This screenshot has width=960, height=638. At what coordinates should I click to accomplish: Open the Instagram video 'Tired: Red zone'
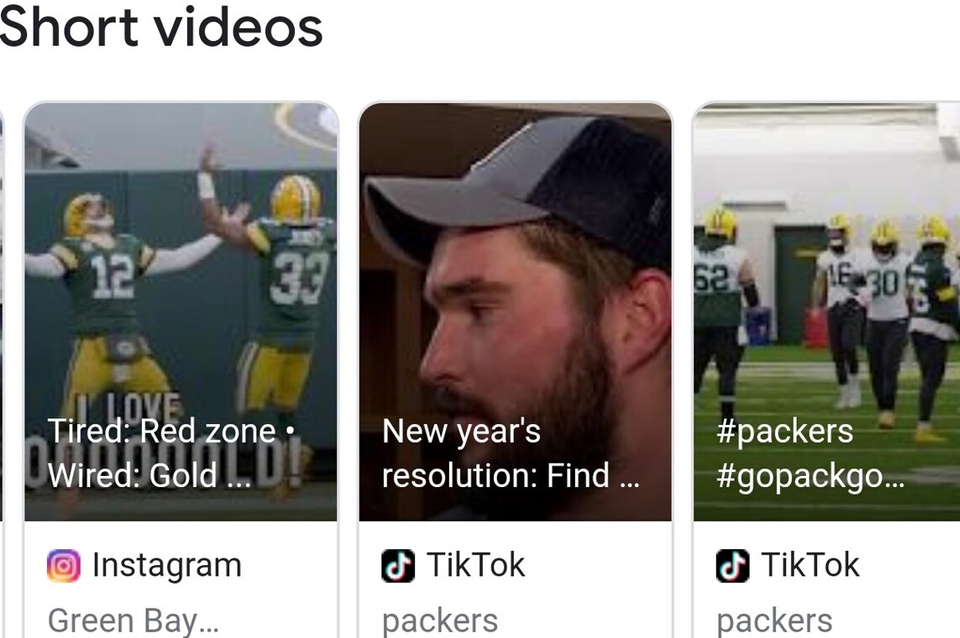(x=181, y=312)
